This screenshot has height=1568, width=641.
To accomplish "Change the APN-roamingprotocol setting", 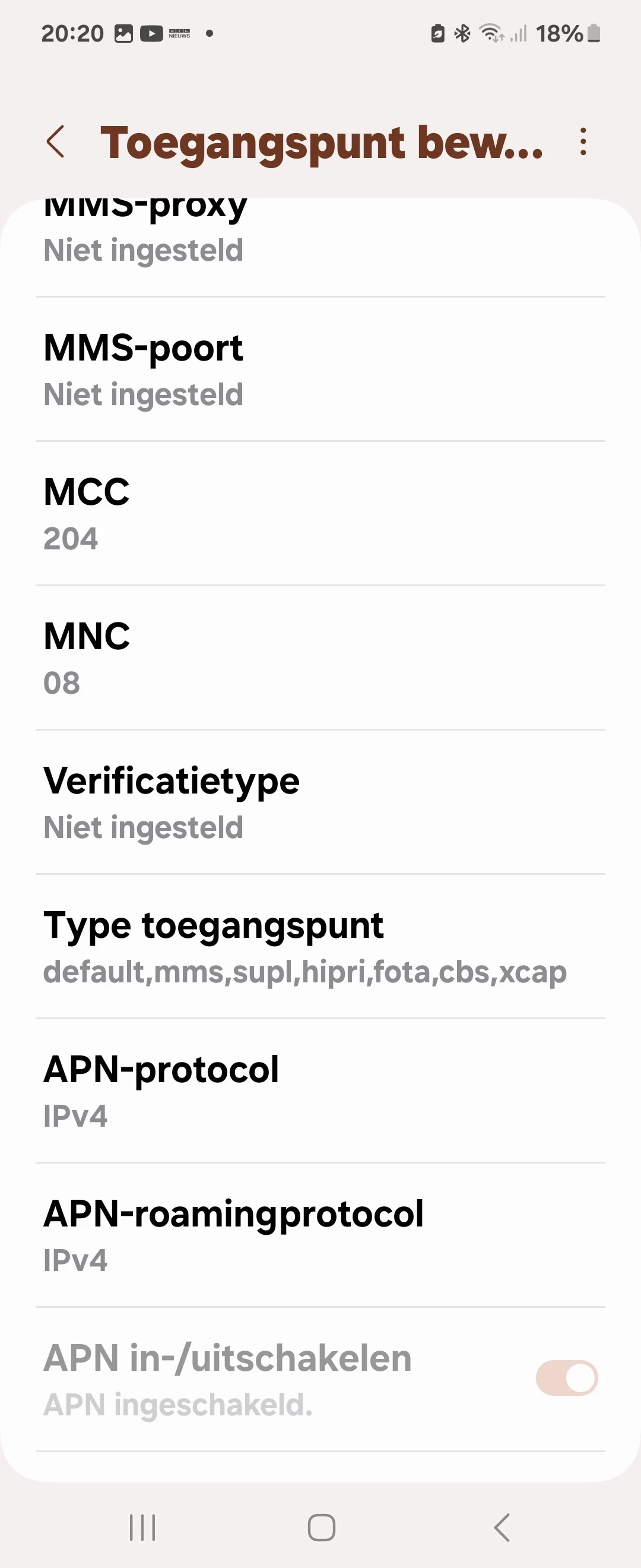I will 320,1235.
